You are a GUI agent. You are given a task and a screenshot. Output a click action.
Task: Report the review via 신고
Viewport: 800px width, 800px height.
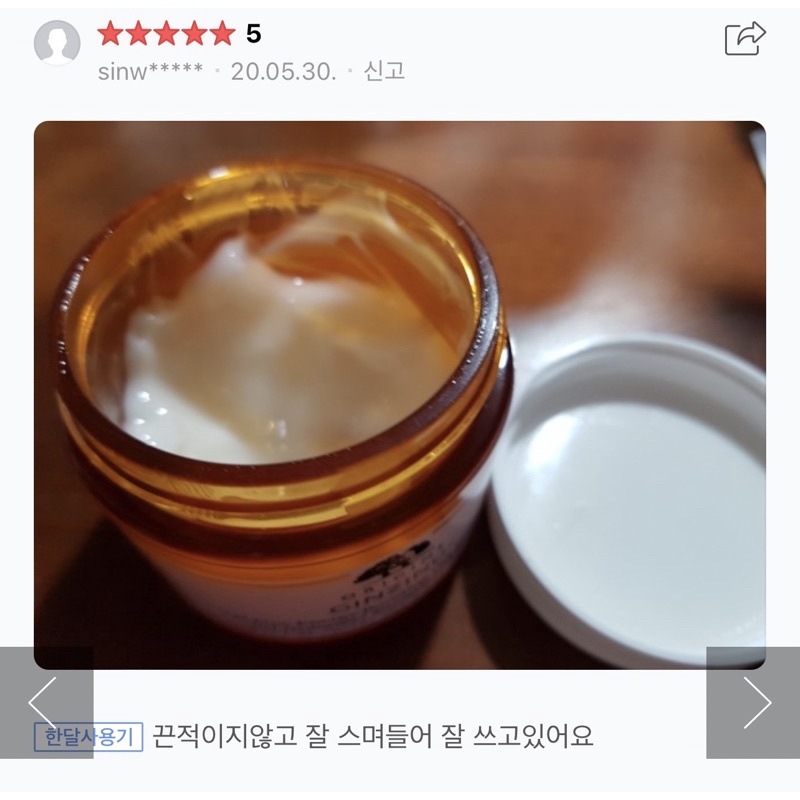pos(384,71)
